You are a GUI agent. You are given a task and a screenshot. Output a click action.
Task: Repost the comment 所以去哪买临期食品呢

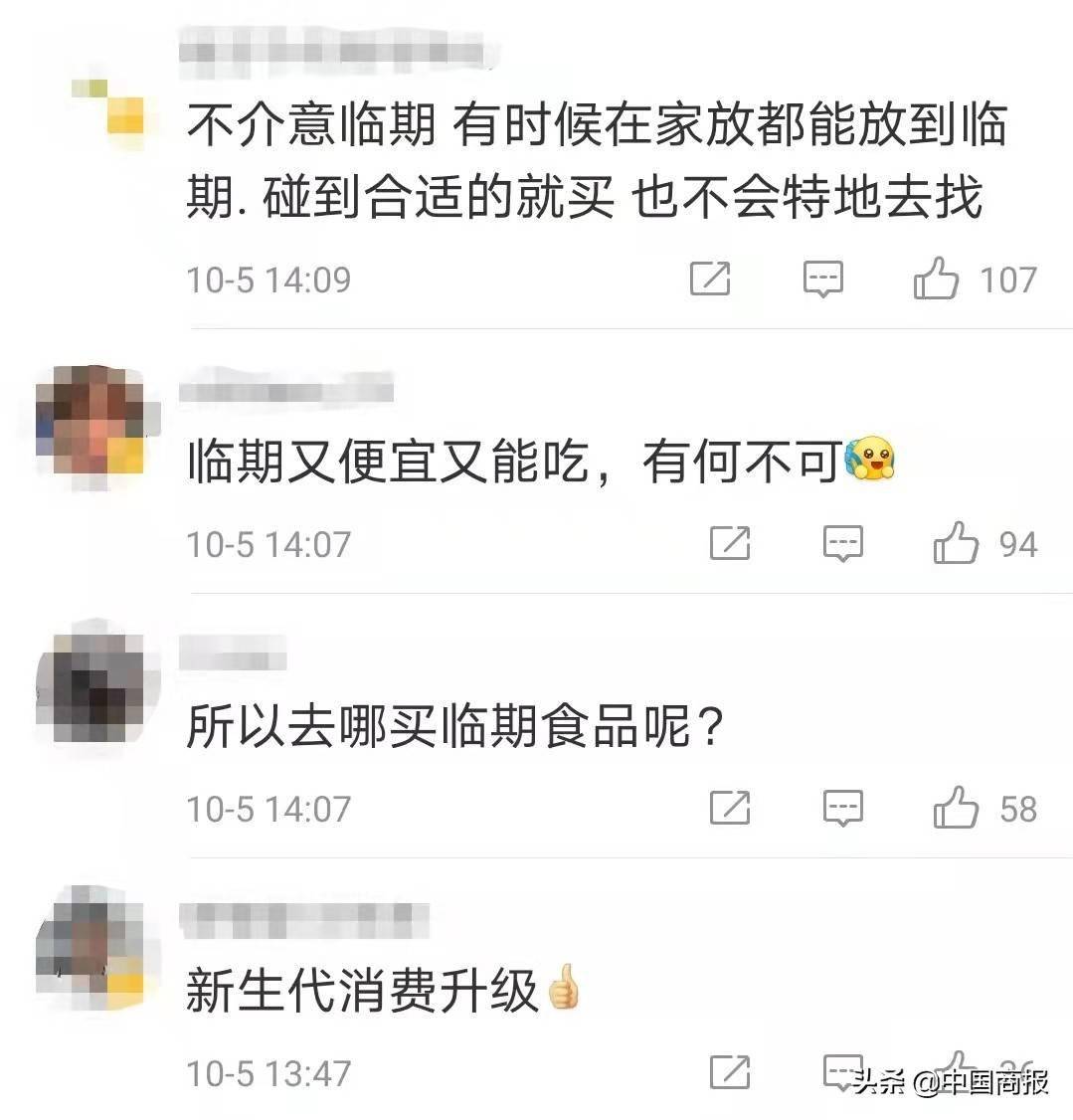tap(730, 809)
